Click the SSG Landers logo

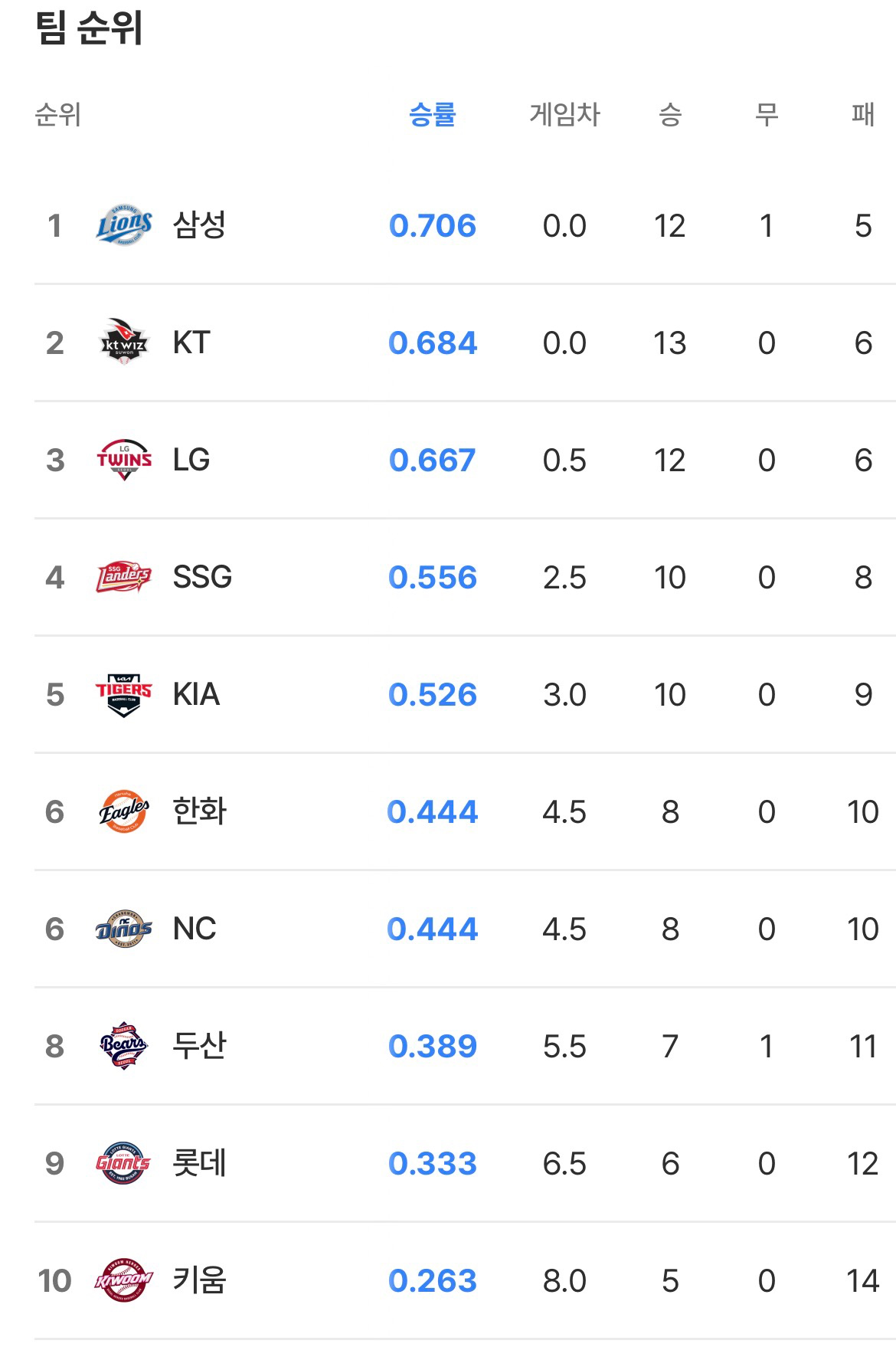tap(123, 576)
